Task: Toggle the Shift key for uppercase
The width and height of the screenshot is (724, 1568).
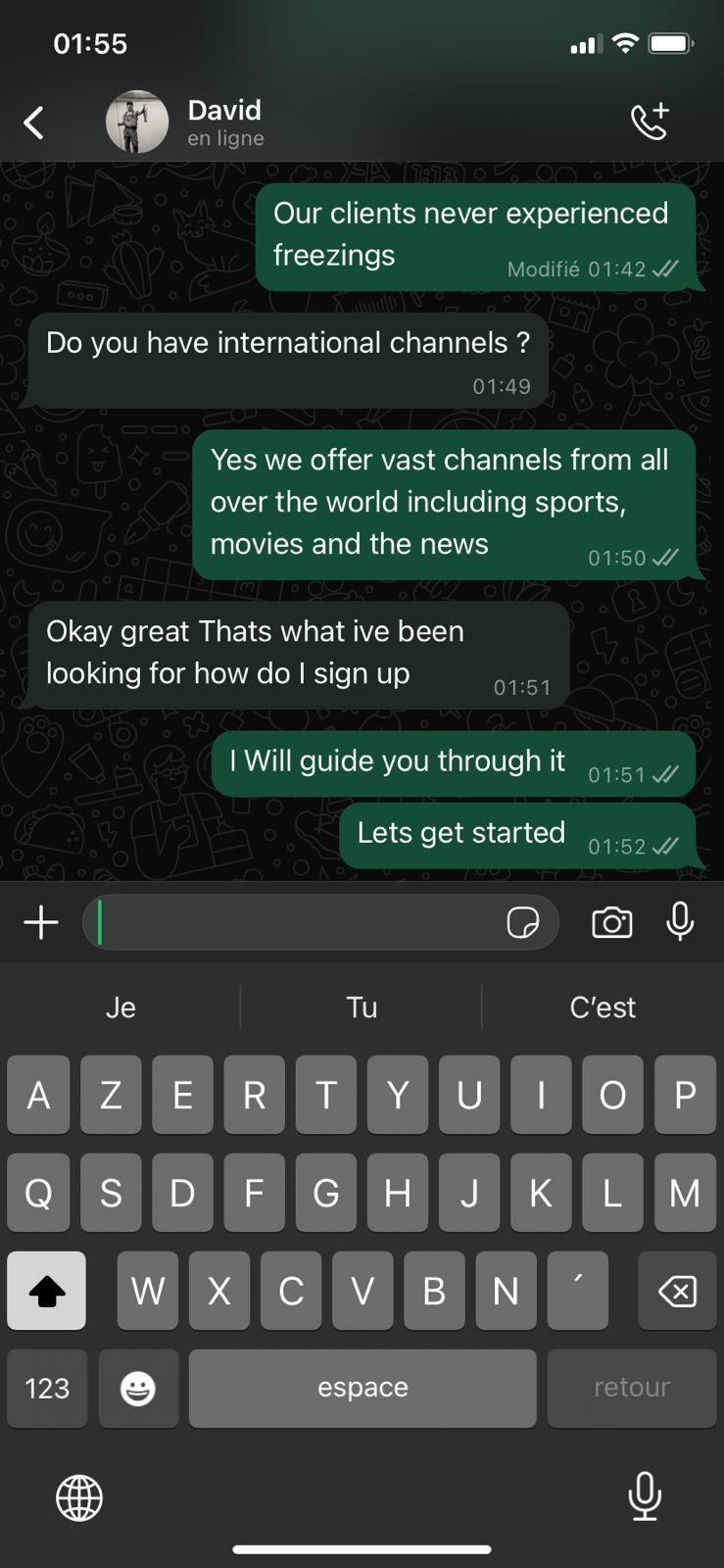Action: click(46, 1291)
